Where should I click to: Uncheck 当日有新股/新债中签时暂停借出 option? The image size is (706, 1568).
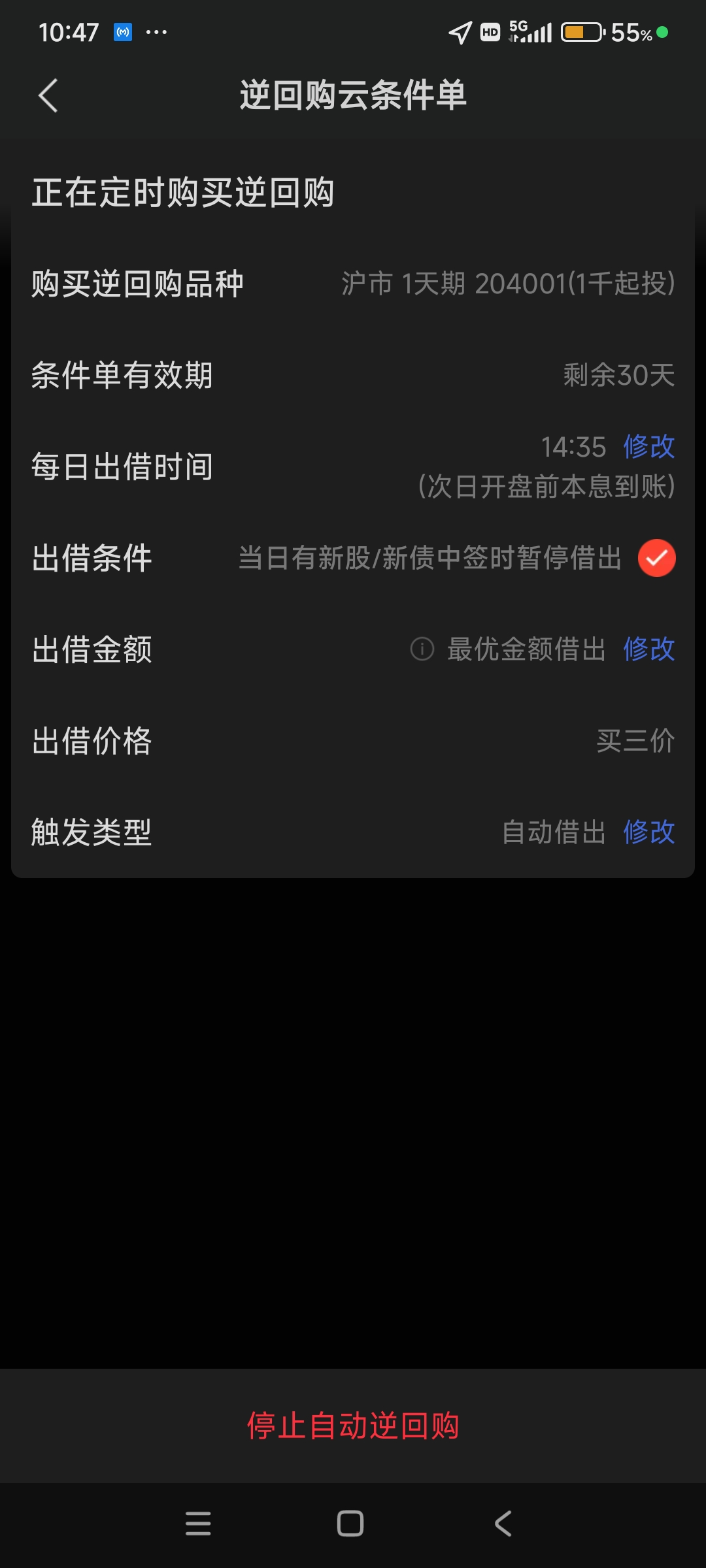[656, 558]
